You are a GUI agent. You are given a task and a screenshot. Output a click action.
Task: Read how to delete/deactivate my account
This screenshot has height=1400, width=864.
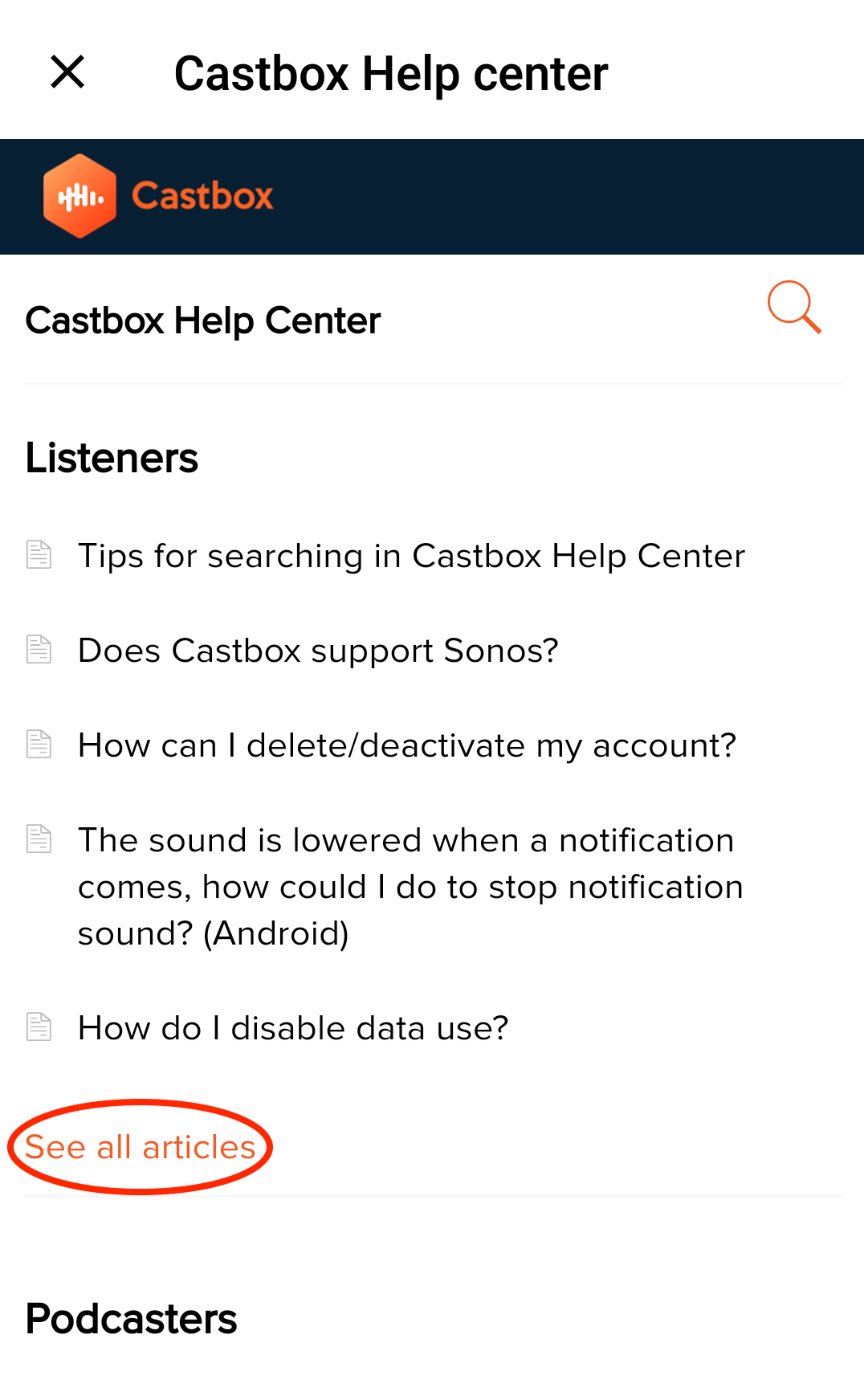point(406,745)
